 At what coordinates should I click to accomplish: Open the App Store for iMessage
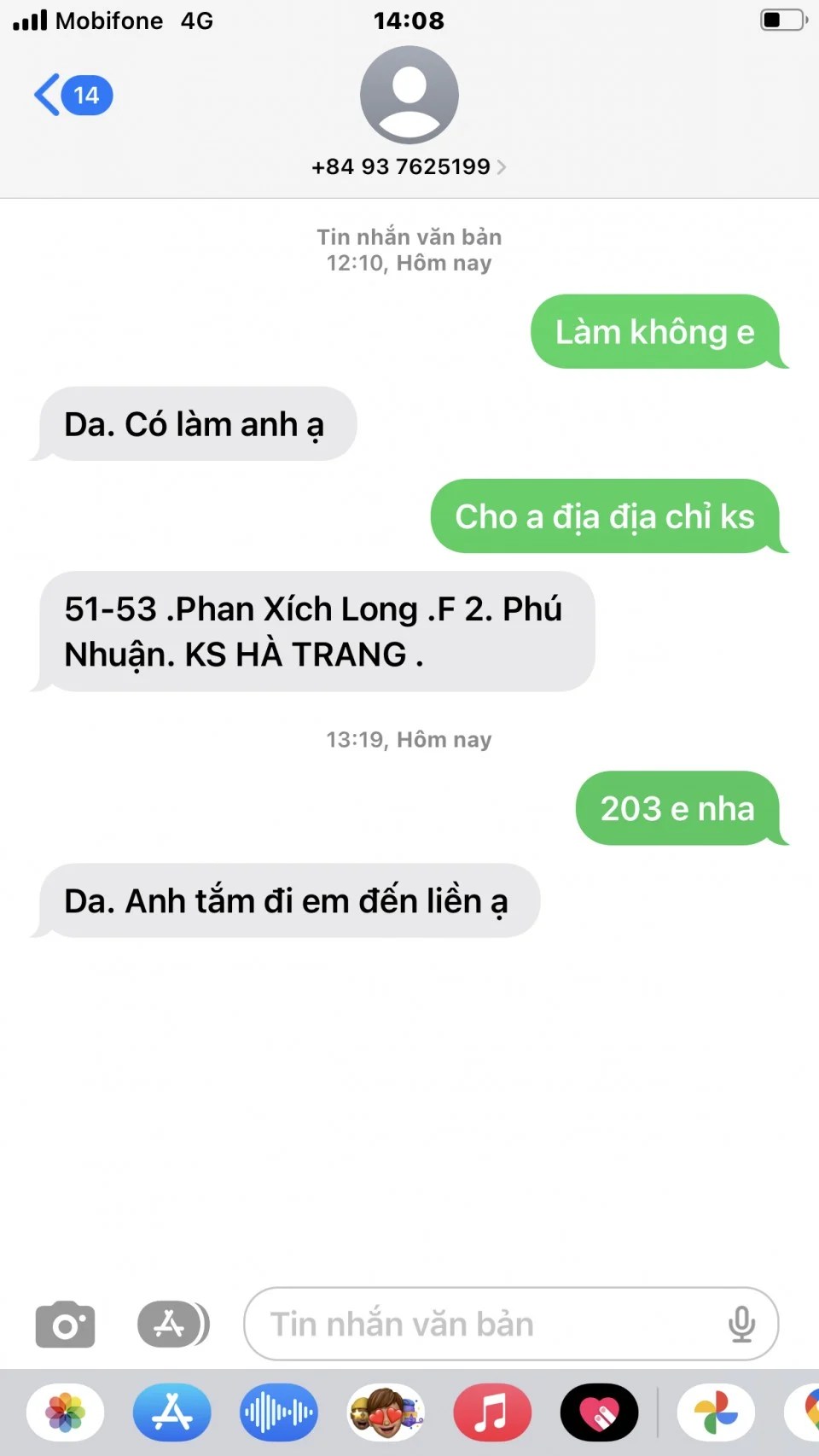[x=172, y=1413]
